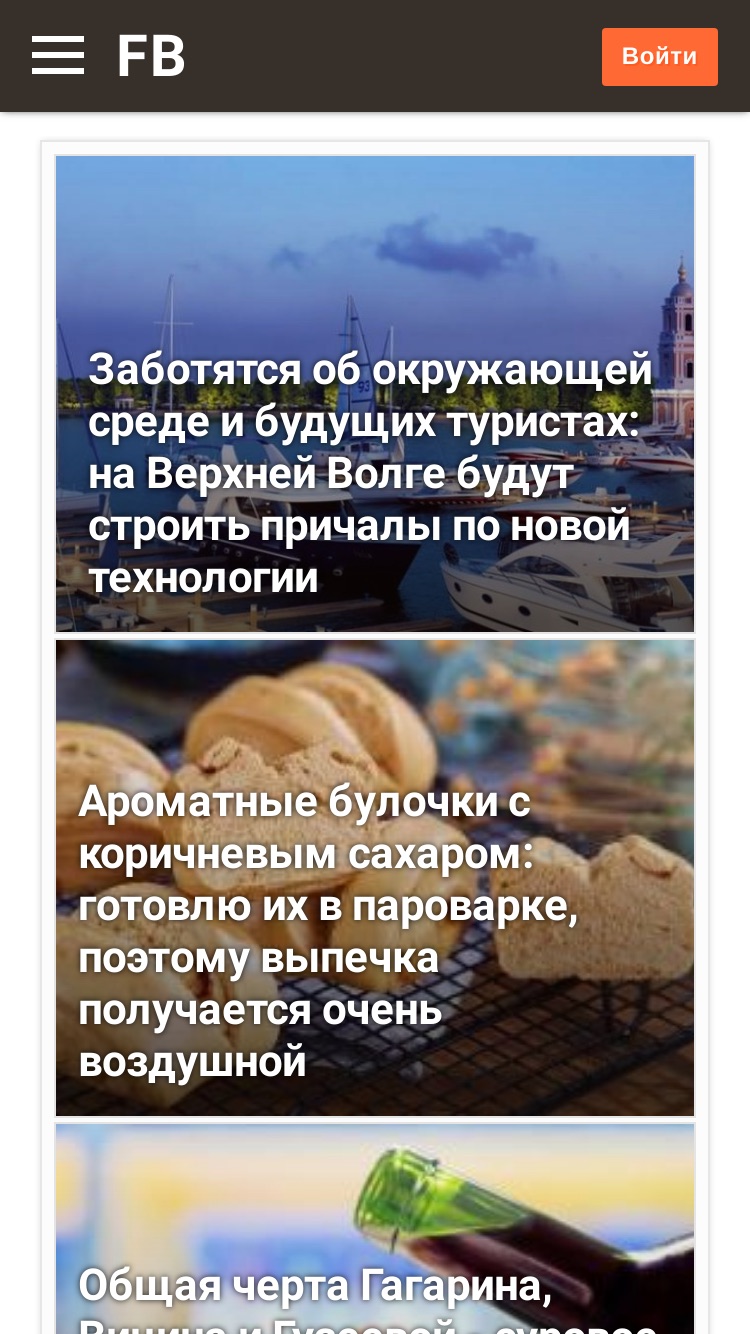Open the article about Гагарина
Screen dimensions: 750x1334
[x=375, y=1229]
